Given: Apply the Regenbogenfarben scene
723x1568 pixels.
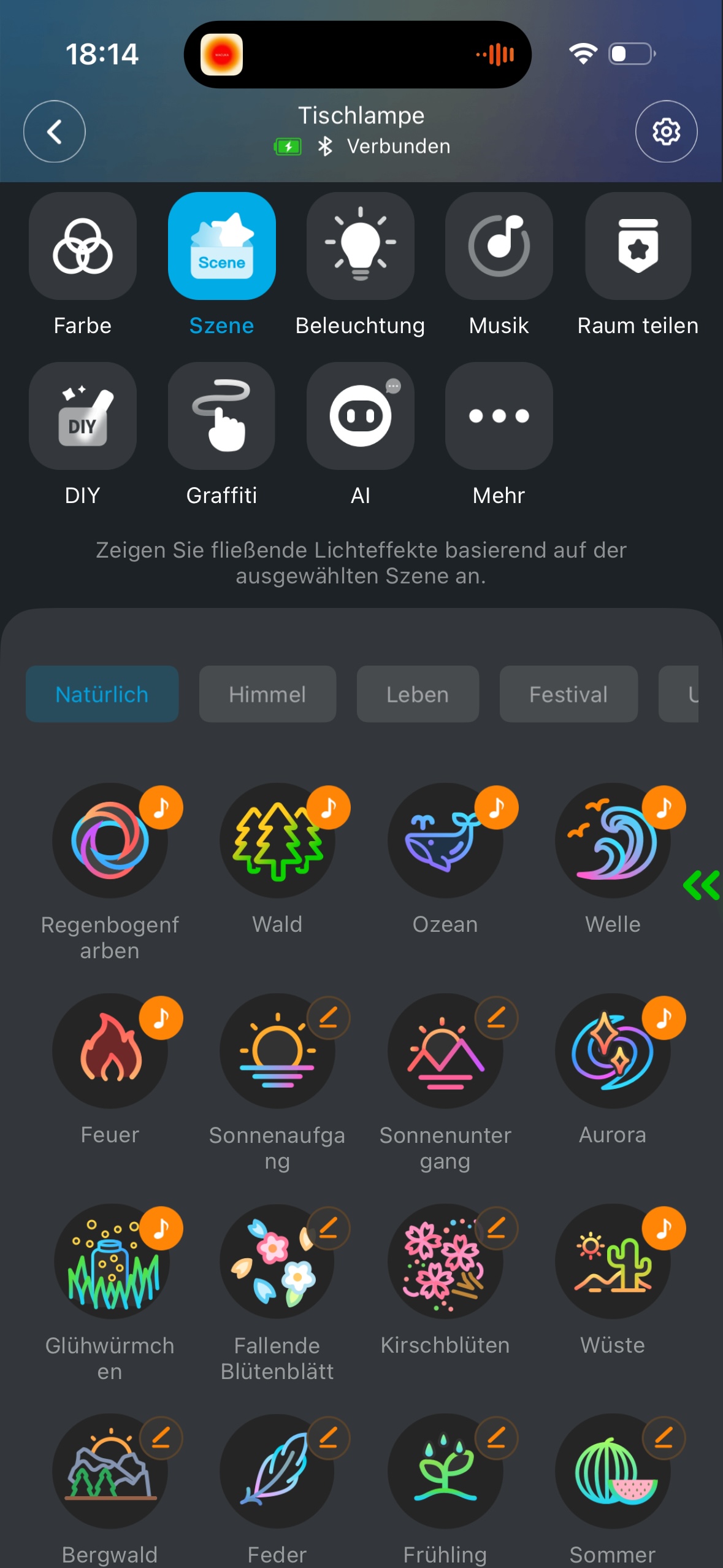Looking at the screenshot, I should (x=110, y=841).
